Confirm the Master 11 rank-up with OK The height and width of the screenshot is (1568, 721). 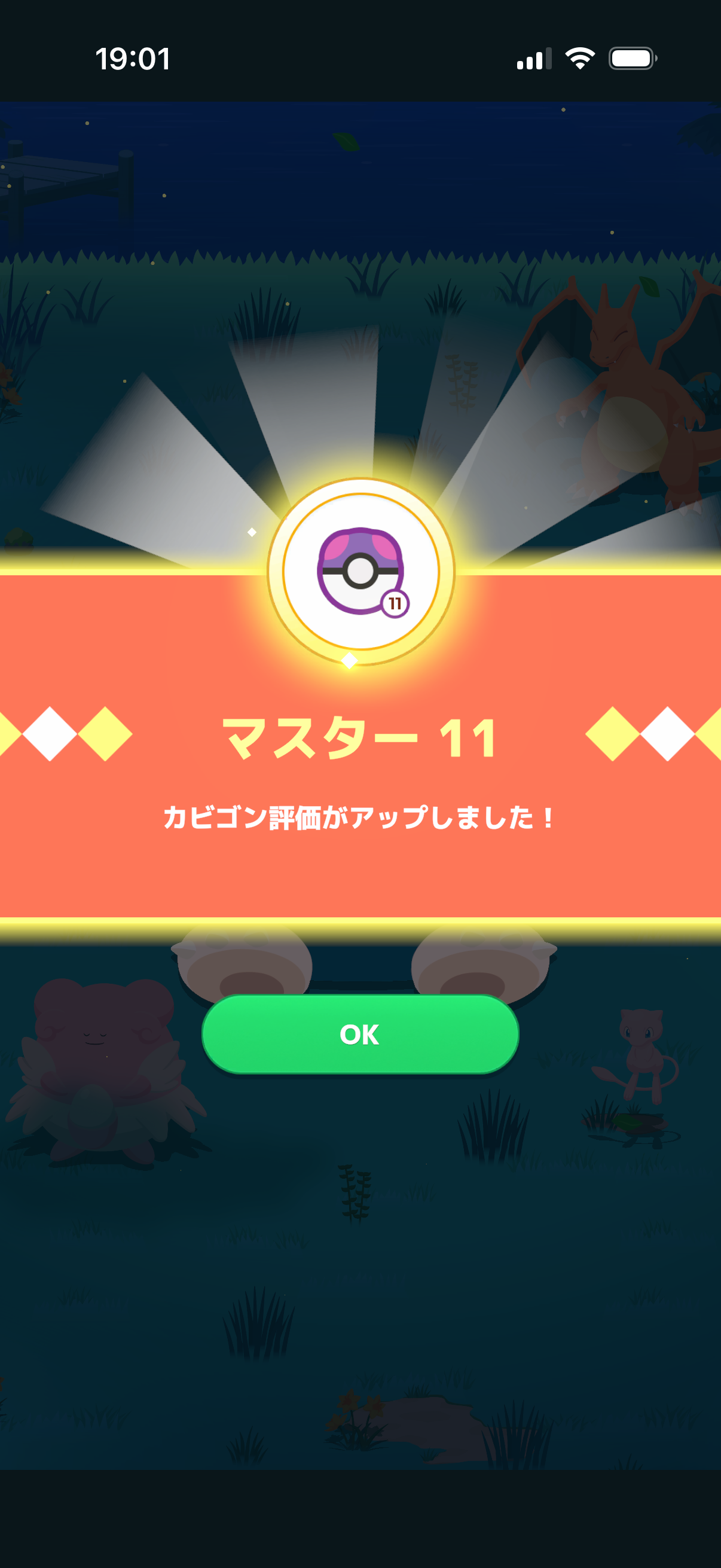pyautogui.click(x=359, y=1033)
